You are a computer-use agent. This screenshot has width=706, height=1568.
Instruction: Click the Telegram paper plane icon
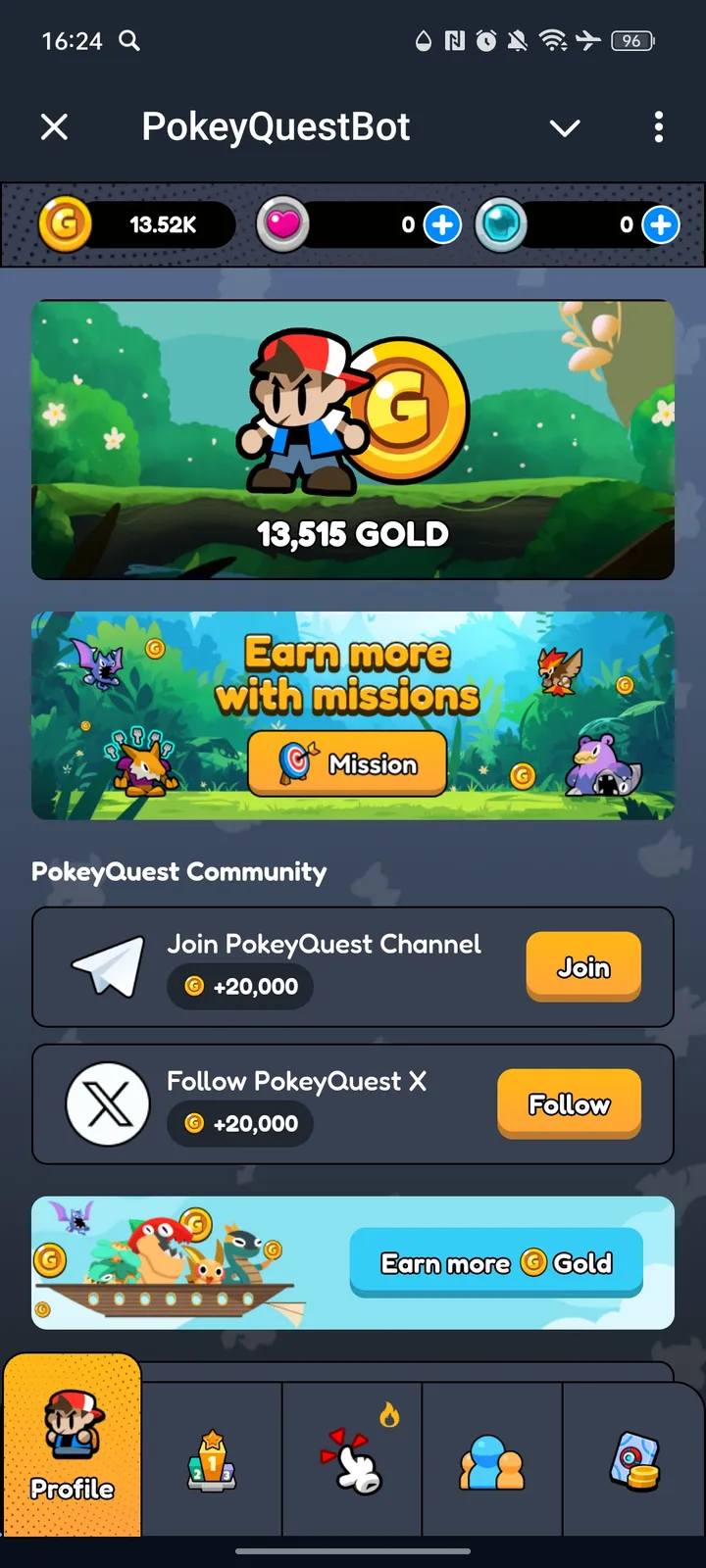point(108,967)
